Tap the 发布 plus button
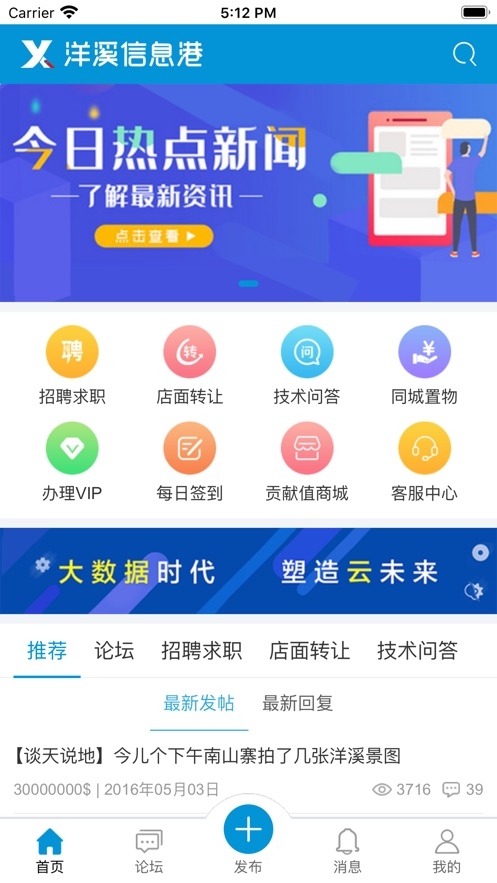Screen dimensions: 497x883 (x=248, y=830)
